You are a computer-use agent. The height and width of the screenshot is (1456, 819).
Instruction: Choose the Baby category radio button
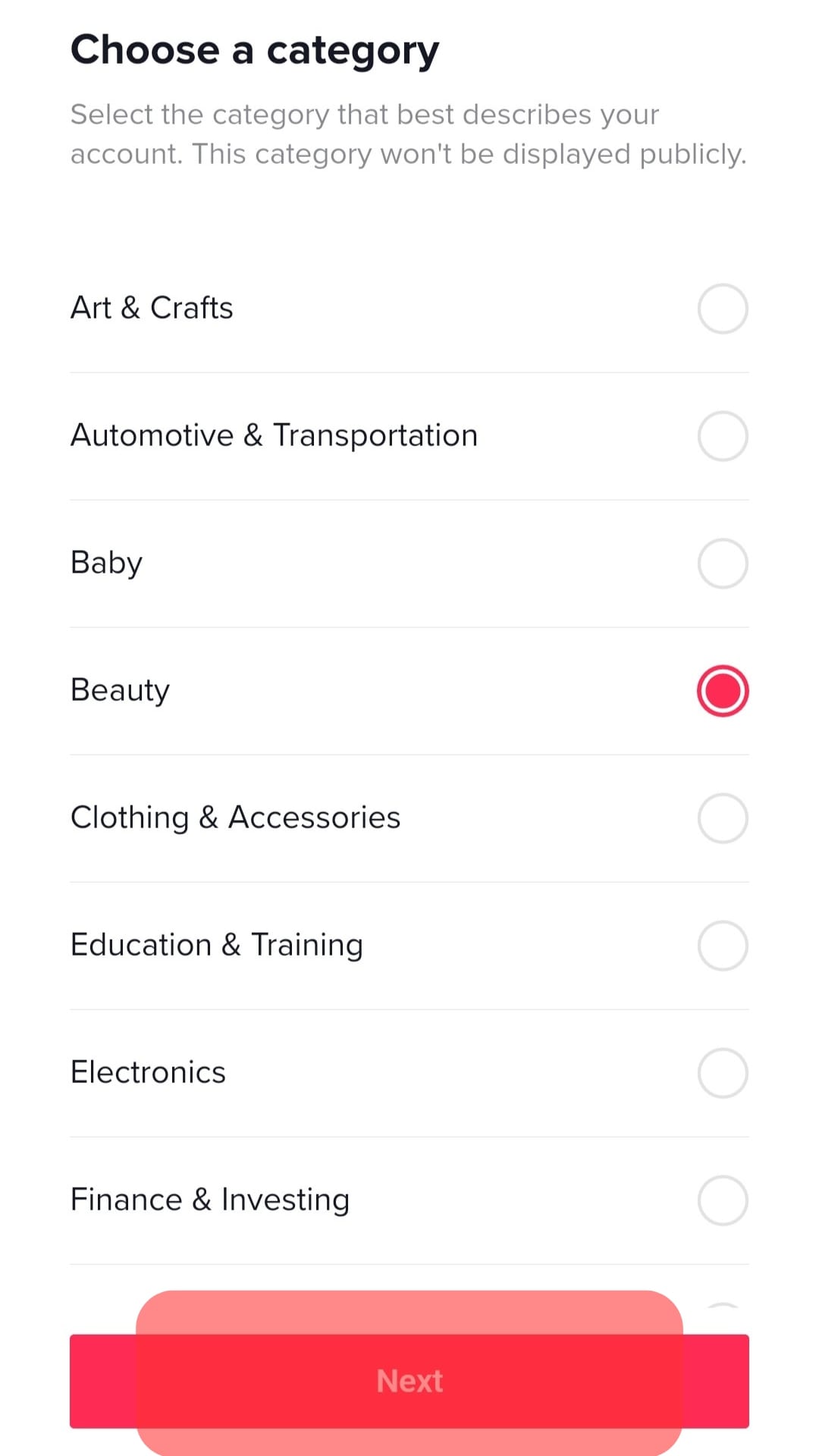722,563
